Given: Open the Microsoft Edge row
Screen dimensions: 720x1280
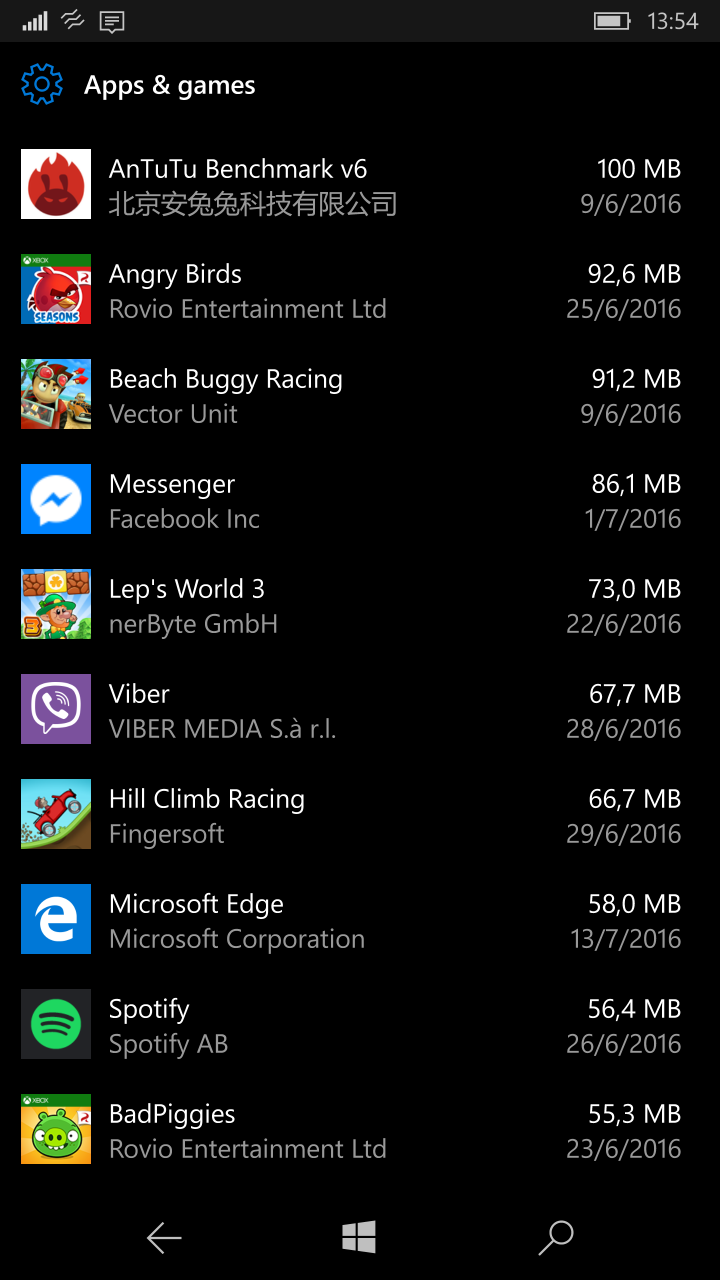Looking at the screenshot, I should 360,920.
